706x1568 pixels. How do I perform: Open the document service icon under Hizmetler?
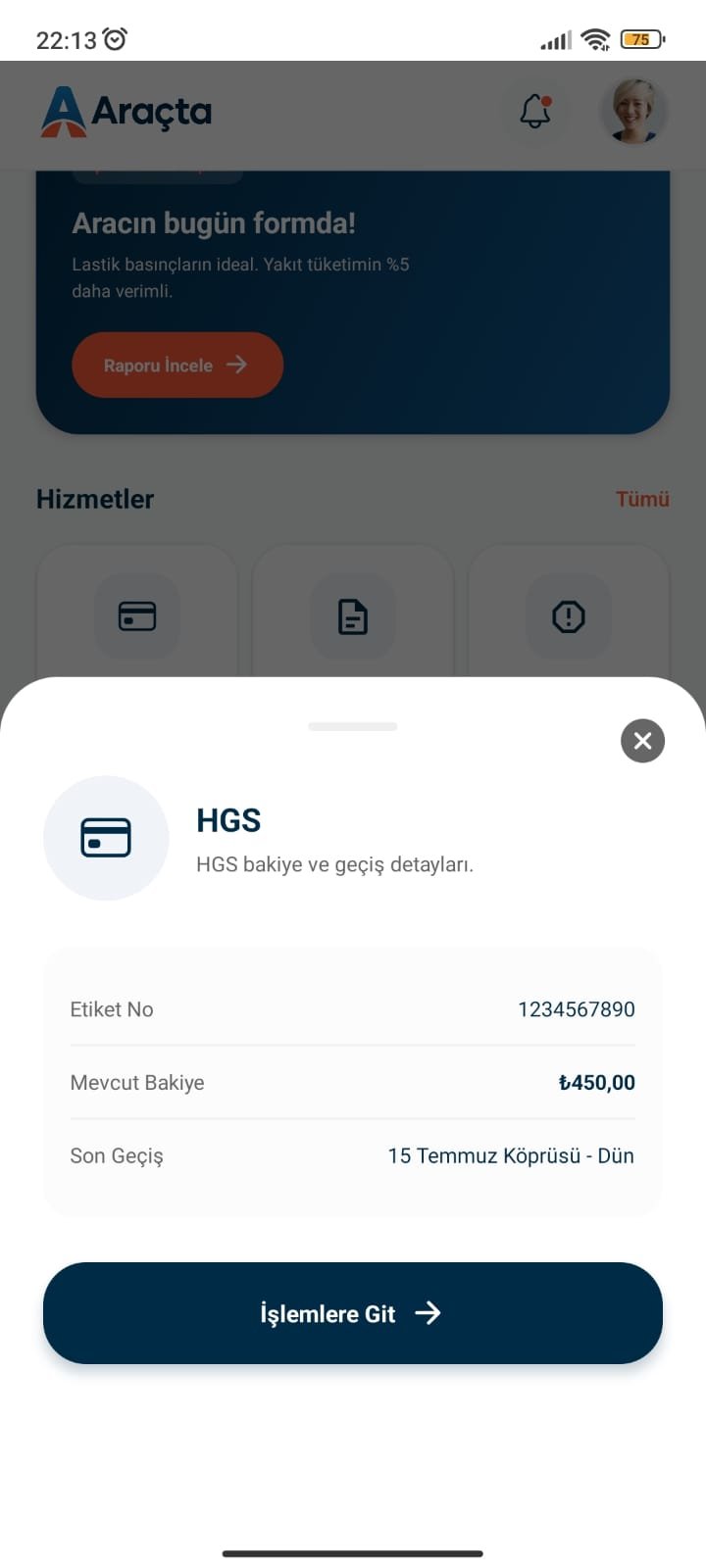(x=352, y=616)
